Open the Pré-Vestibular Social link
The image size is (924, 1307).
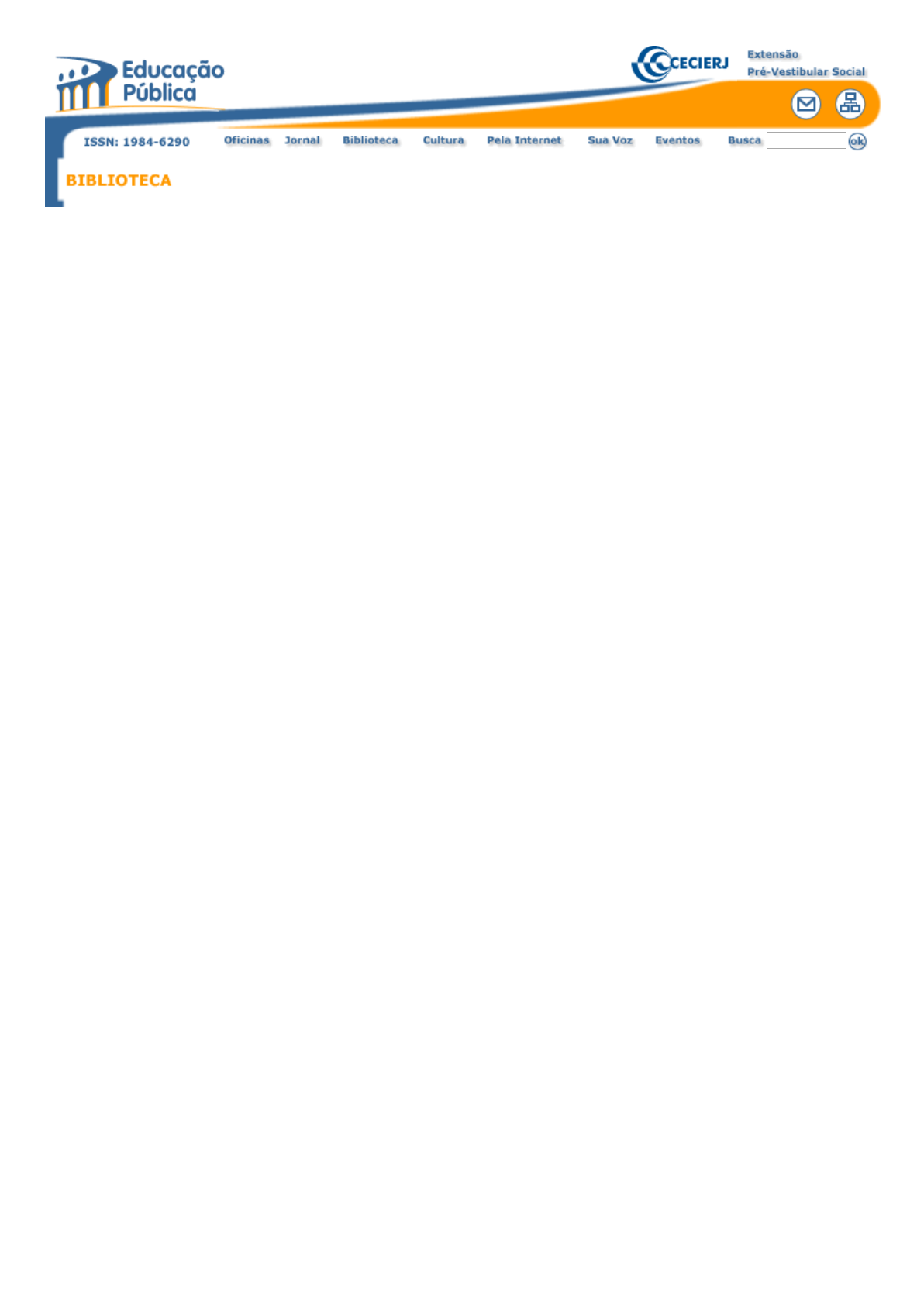805,71
